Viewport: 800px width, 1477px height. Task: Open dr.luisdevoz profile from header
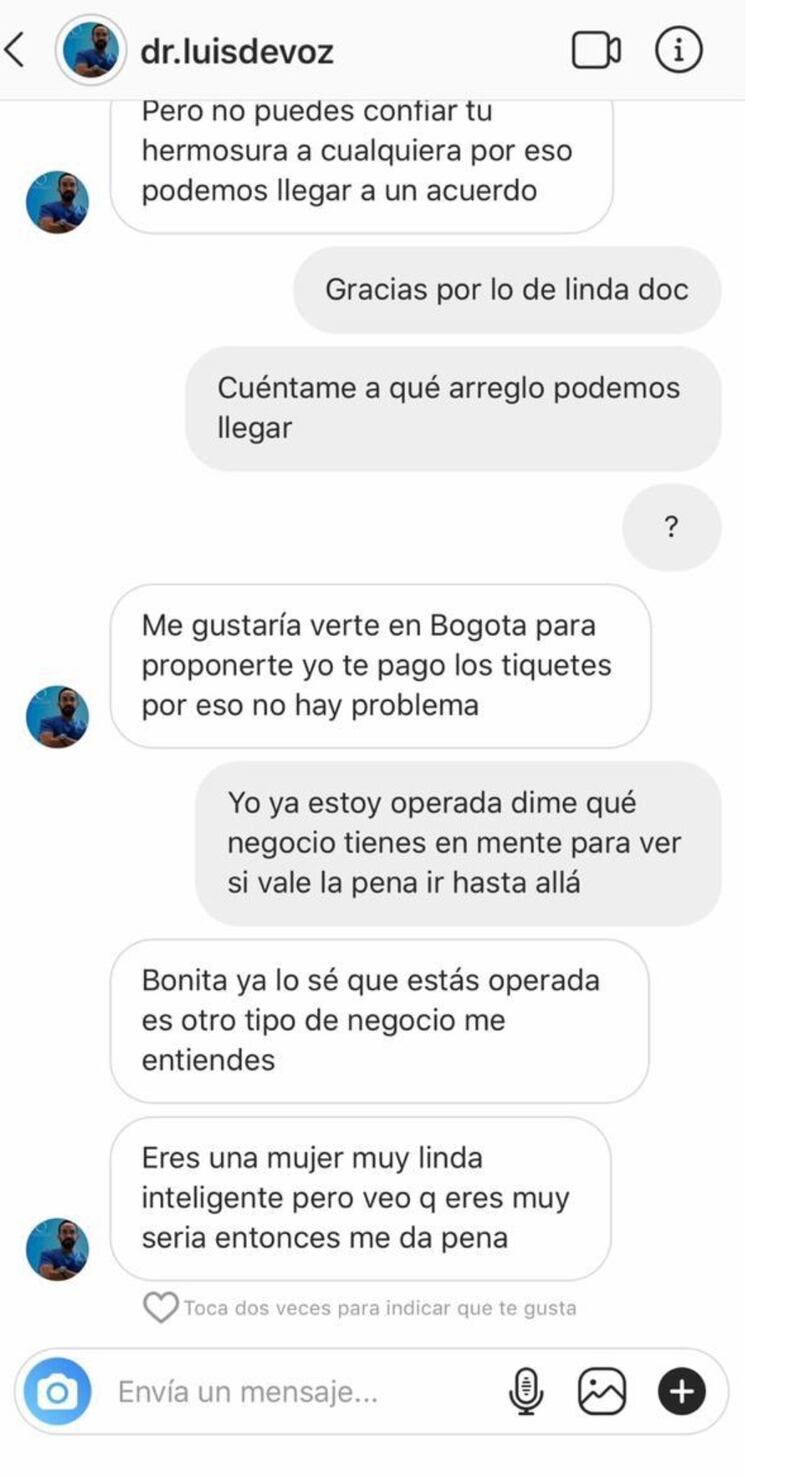pos(237,52)
